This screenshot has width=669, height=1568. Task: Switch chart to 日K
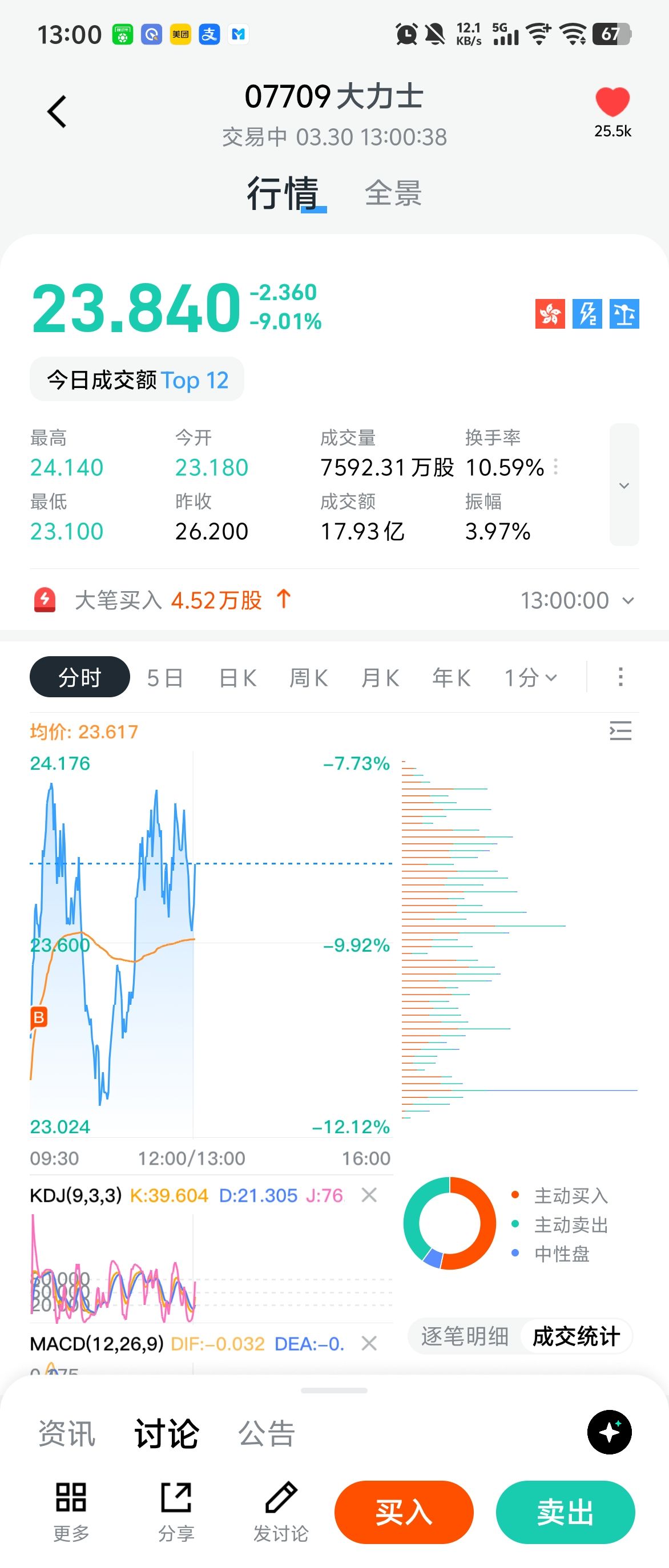click(237, 677)
